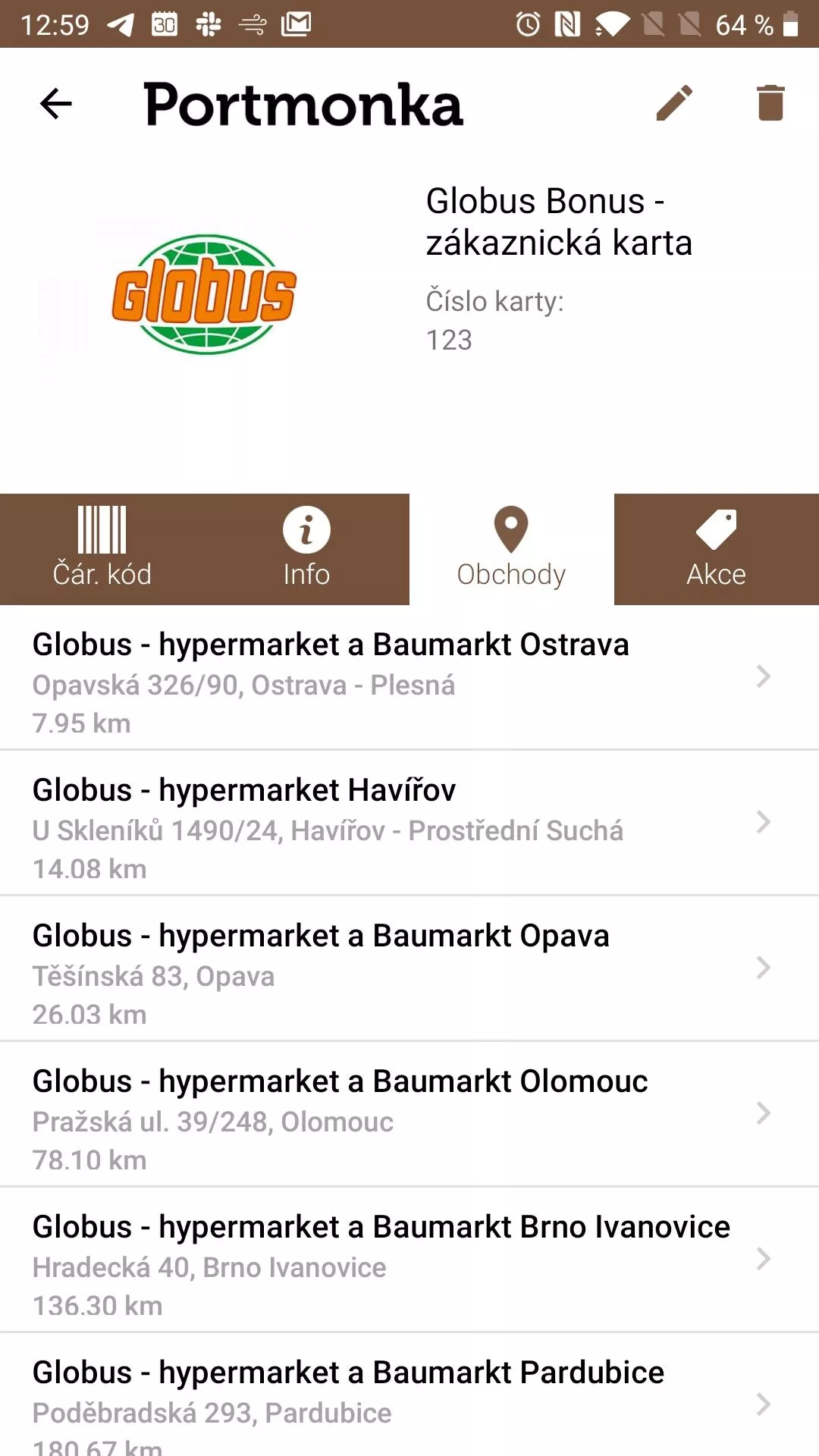Switch to the Akce tab
This screenshot has height=1456, width=819.
pyautogui.click(x=717, y=549)
